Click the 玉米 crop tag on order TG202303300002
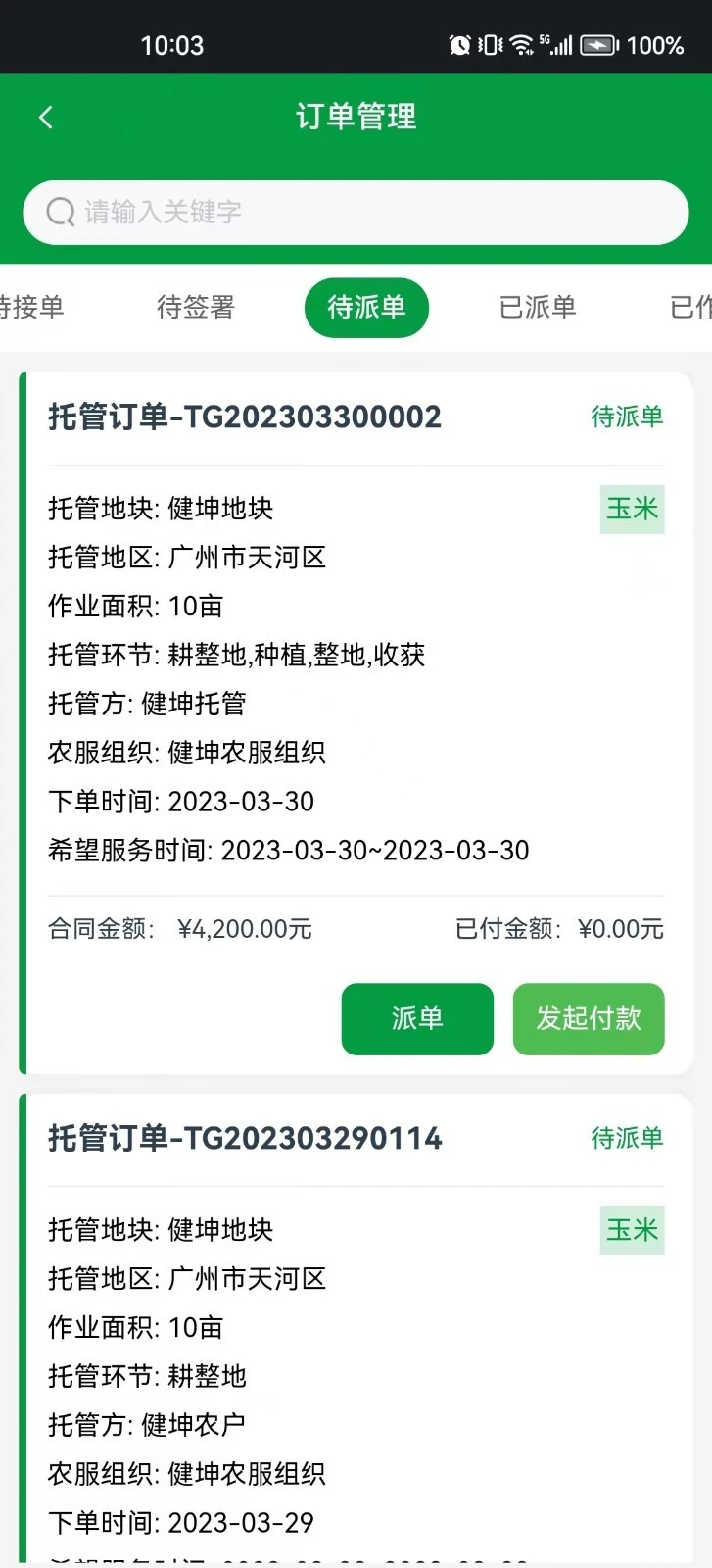The image size is (712, 1568). coord(632,509)
